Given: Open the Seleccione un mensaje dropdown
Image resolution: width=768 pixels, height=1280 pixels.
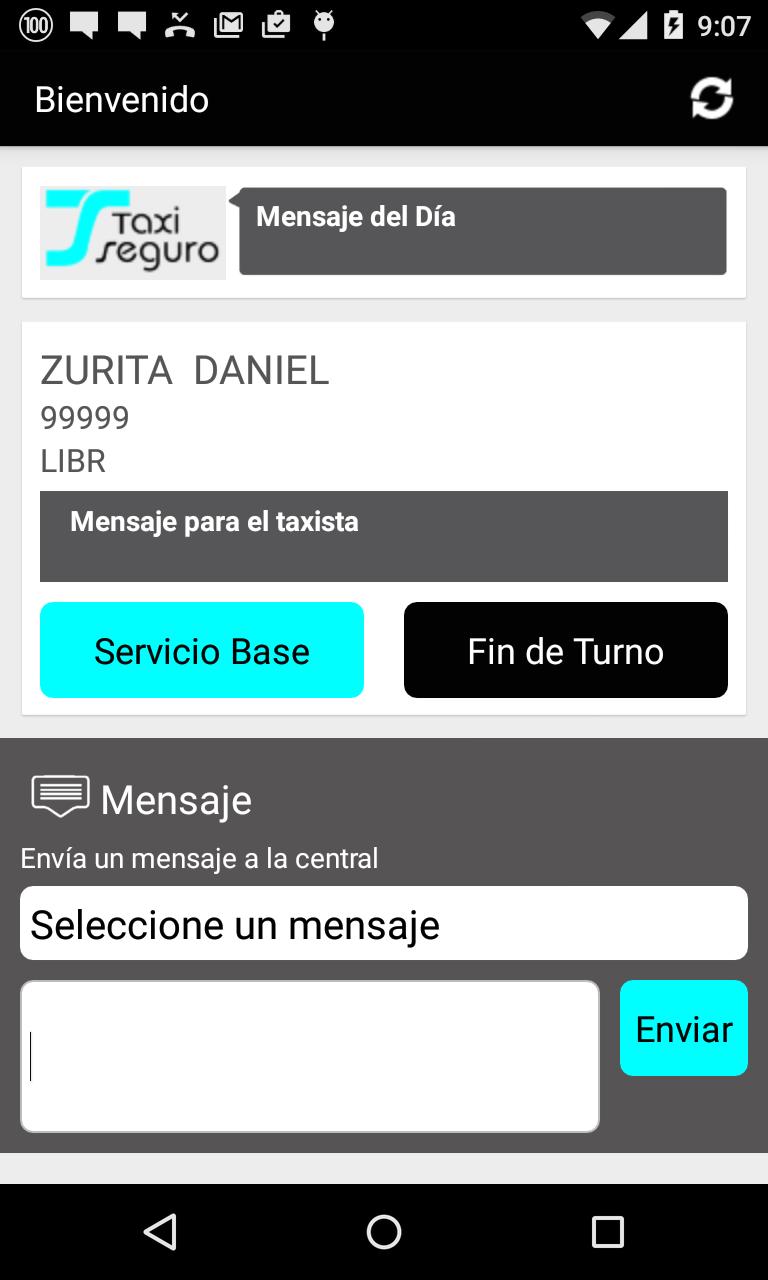Looking at the screenshot, I should pyautogui.click(x=384, y=922).
